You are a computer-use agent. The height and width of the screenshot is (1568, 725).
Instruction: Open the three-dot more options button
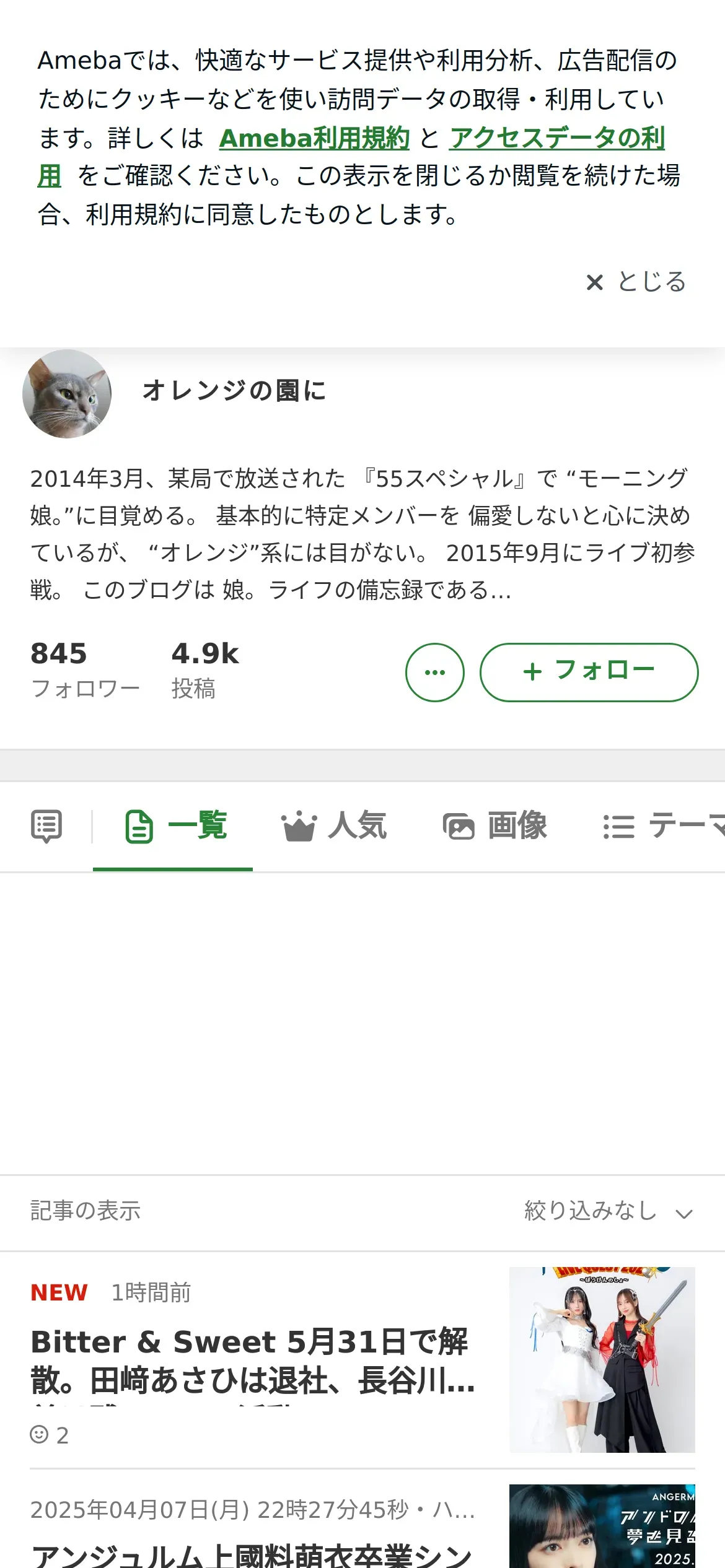[x=435, y=673]
